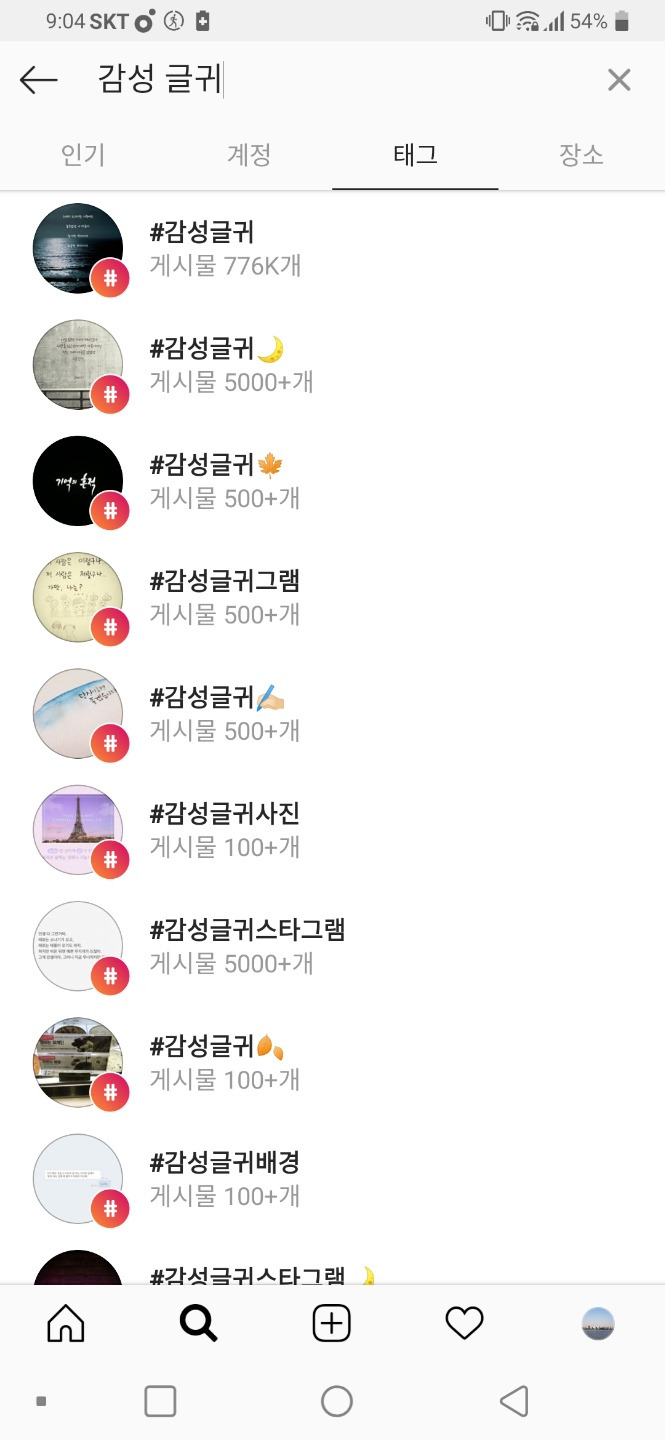Switch to the 인기 tab
This screenshot has height=1440, width=665.
83,155
